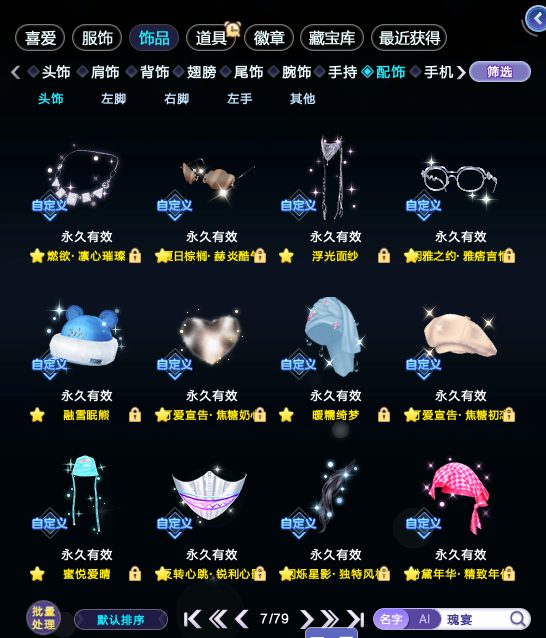This screenshot has height=638, width=546.
Task: Open the 藏宝库 tab
Action: pos(332,38)
